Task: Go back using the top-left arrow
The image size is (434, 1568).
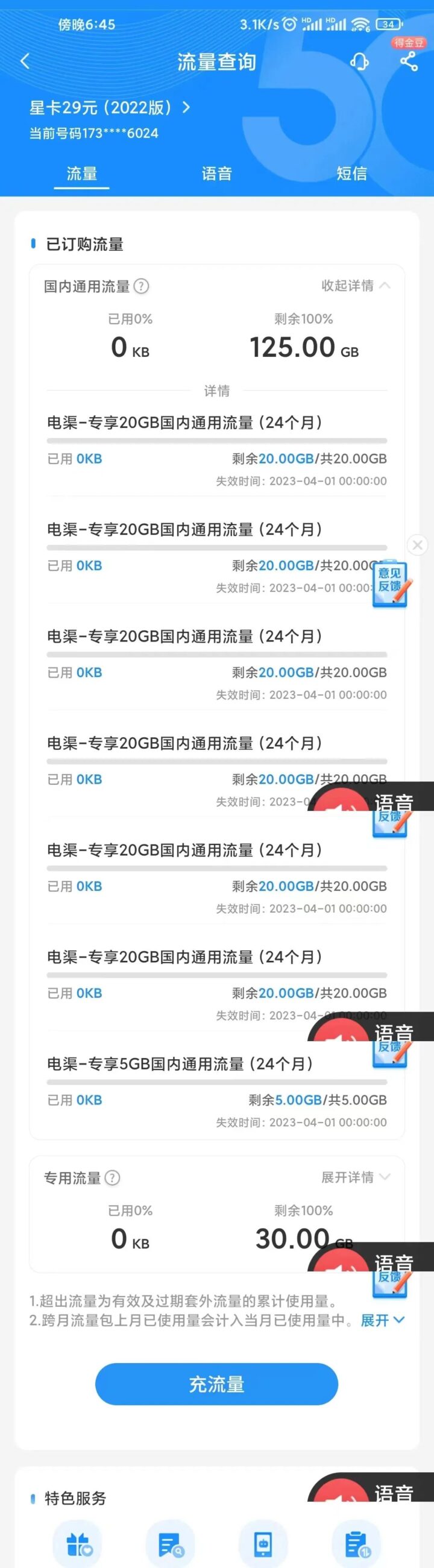Action: (x=25, y=61)
